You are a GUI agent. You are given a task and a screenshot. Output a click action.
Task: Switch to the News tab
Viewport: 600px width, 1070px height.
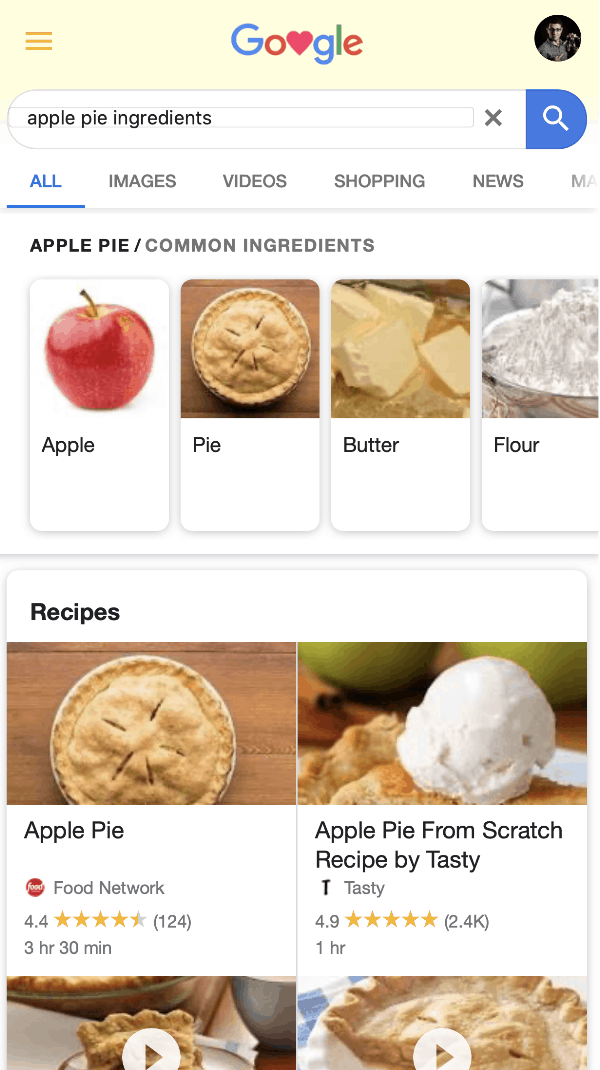pos(498,181)
